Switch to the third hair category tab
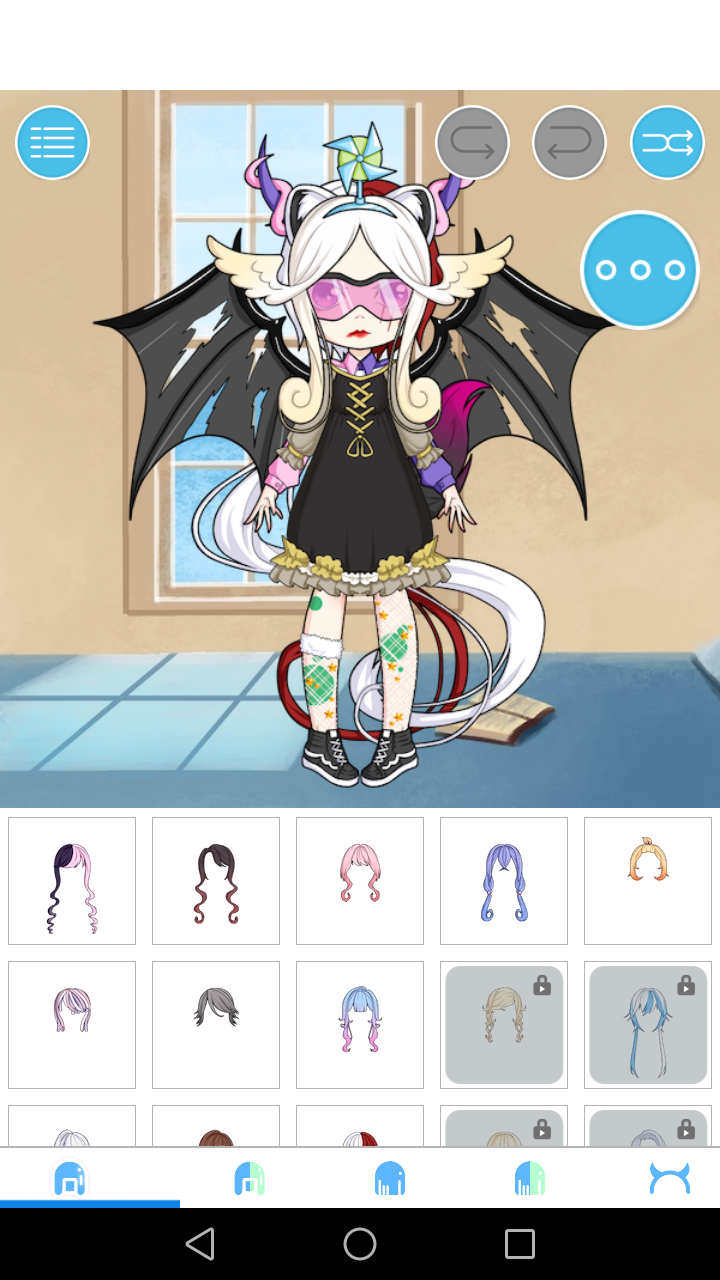The image size is (720, 1280). coord(390,1178)
